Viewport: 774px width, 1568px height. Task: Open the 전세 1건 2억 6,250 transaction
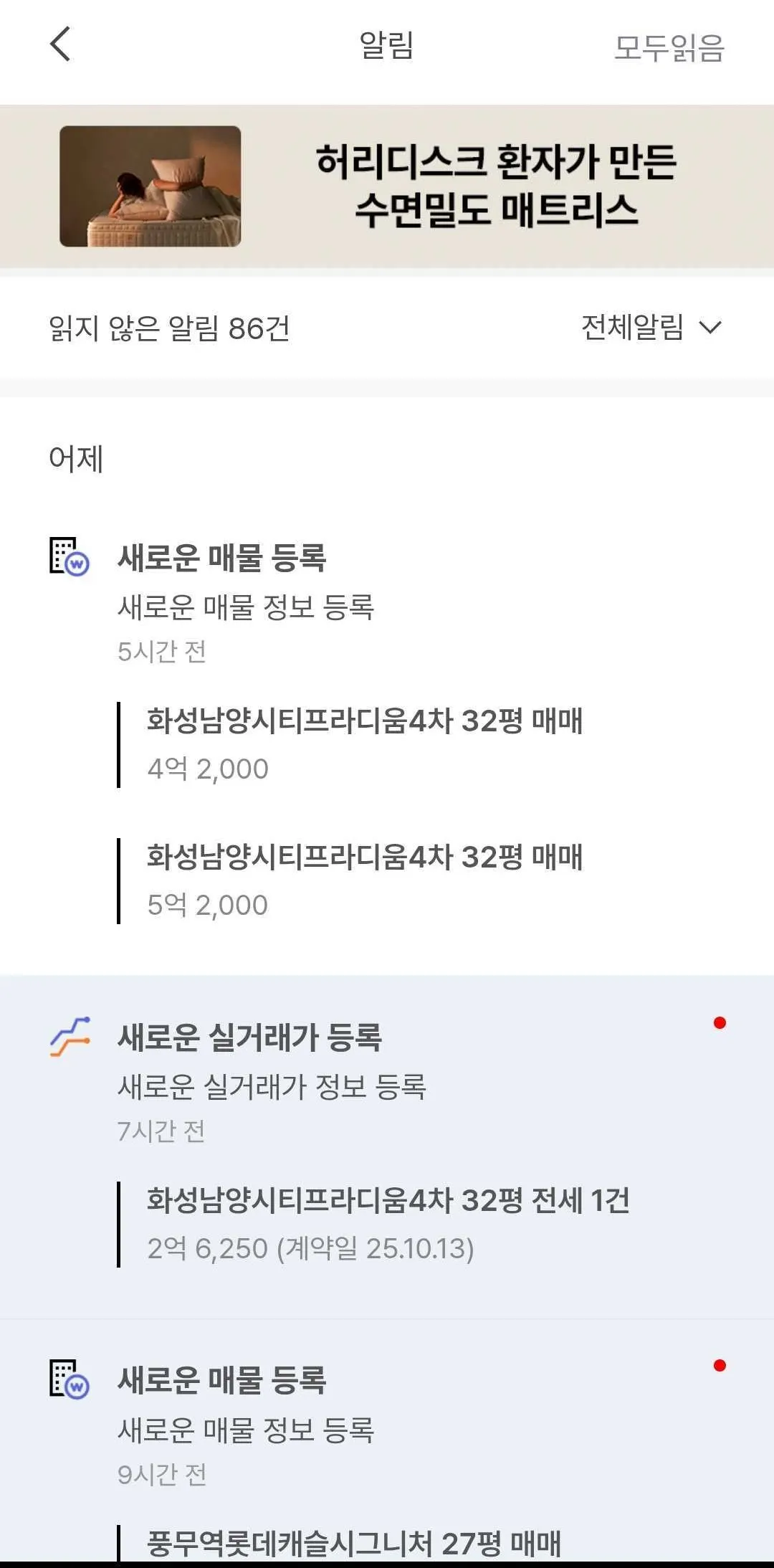point(387,1224)
